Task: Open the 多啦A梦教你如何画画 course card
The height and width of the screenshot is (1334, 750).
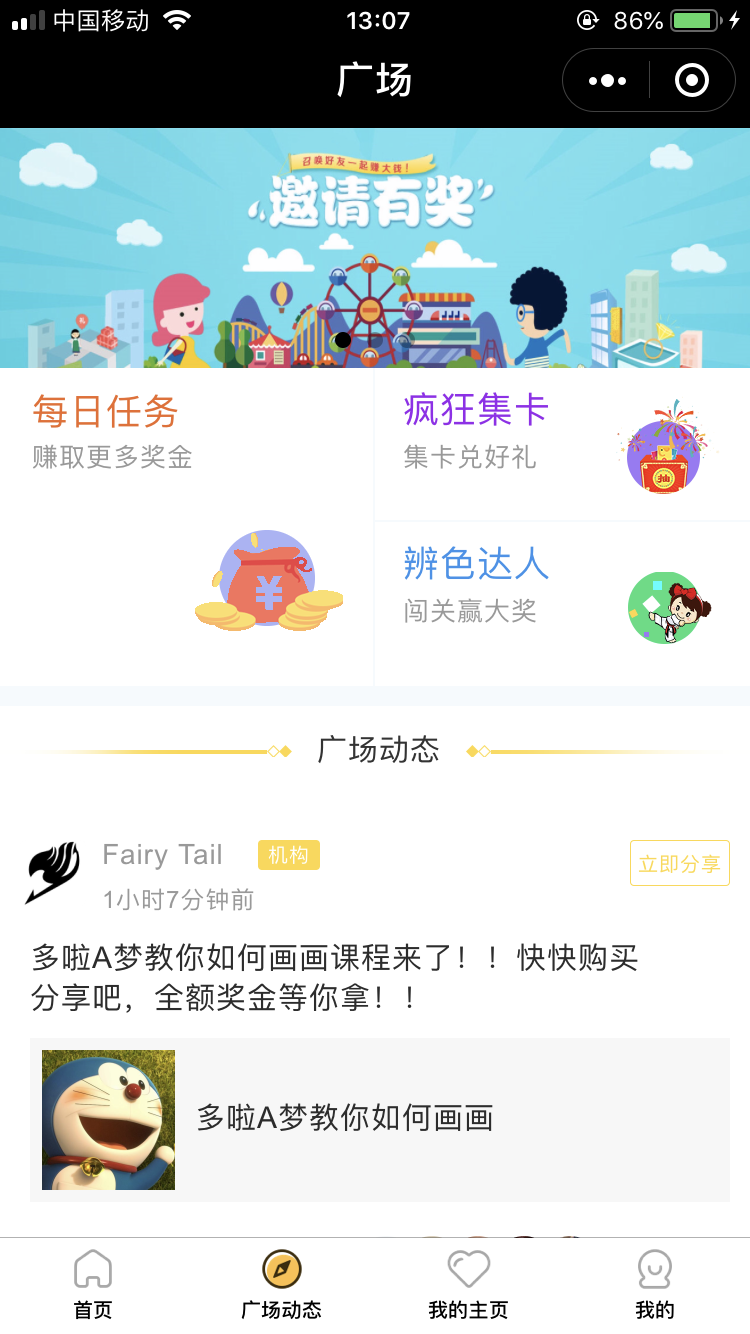Action: (380, 1119)
